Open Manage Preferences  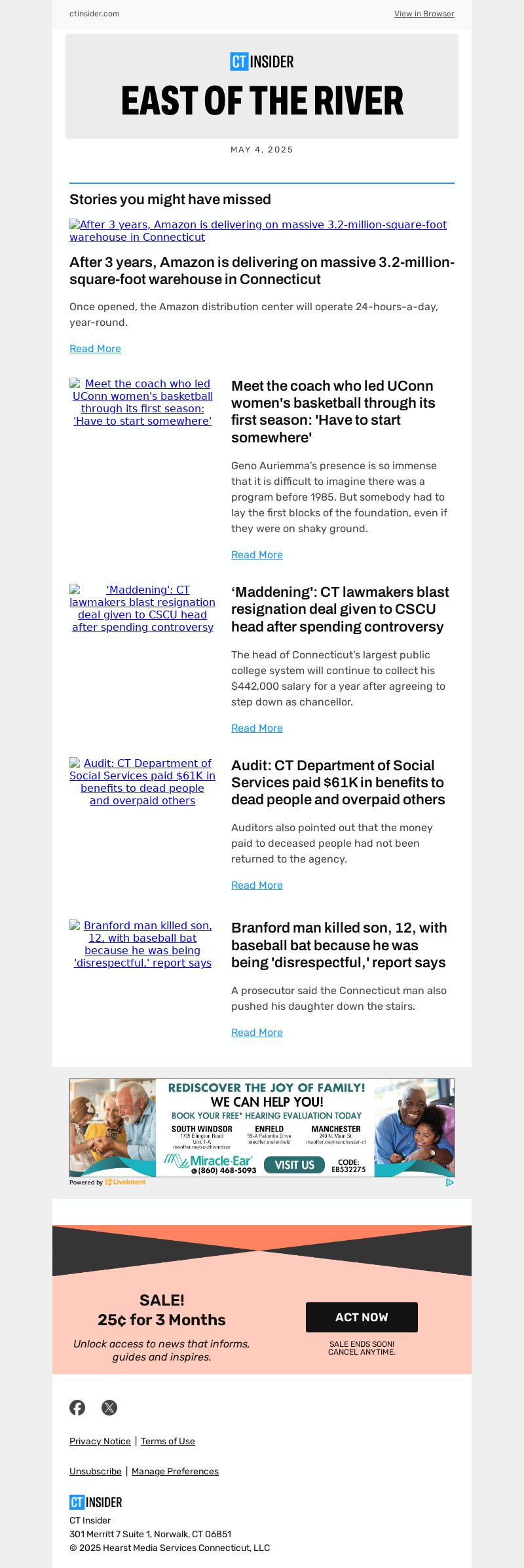point(175,1471)
